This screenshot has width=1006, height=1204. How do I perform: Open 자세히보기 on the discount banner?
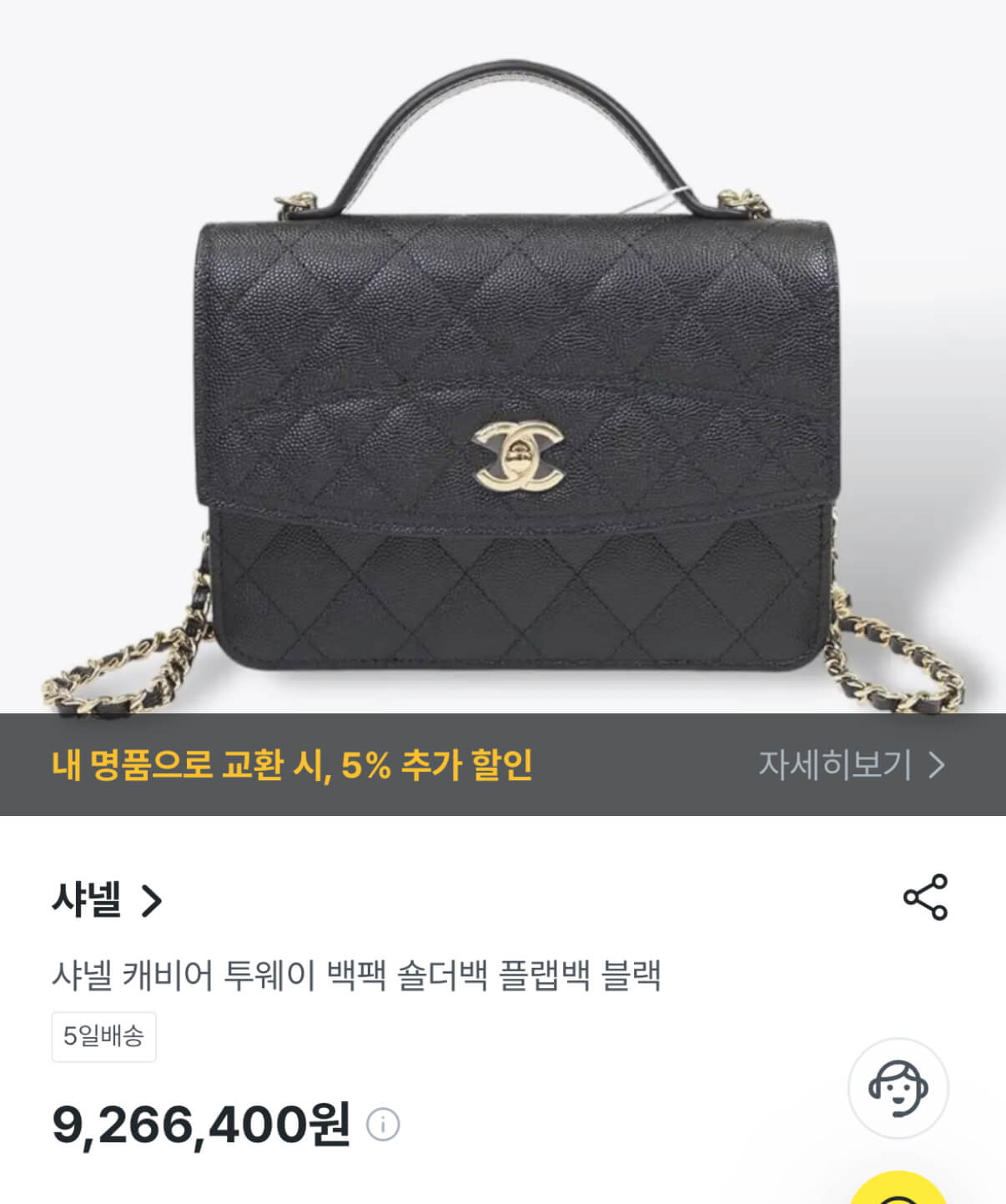[x=851, y=764]
